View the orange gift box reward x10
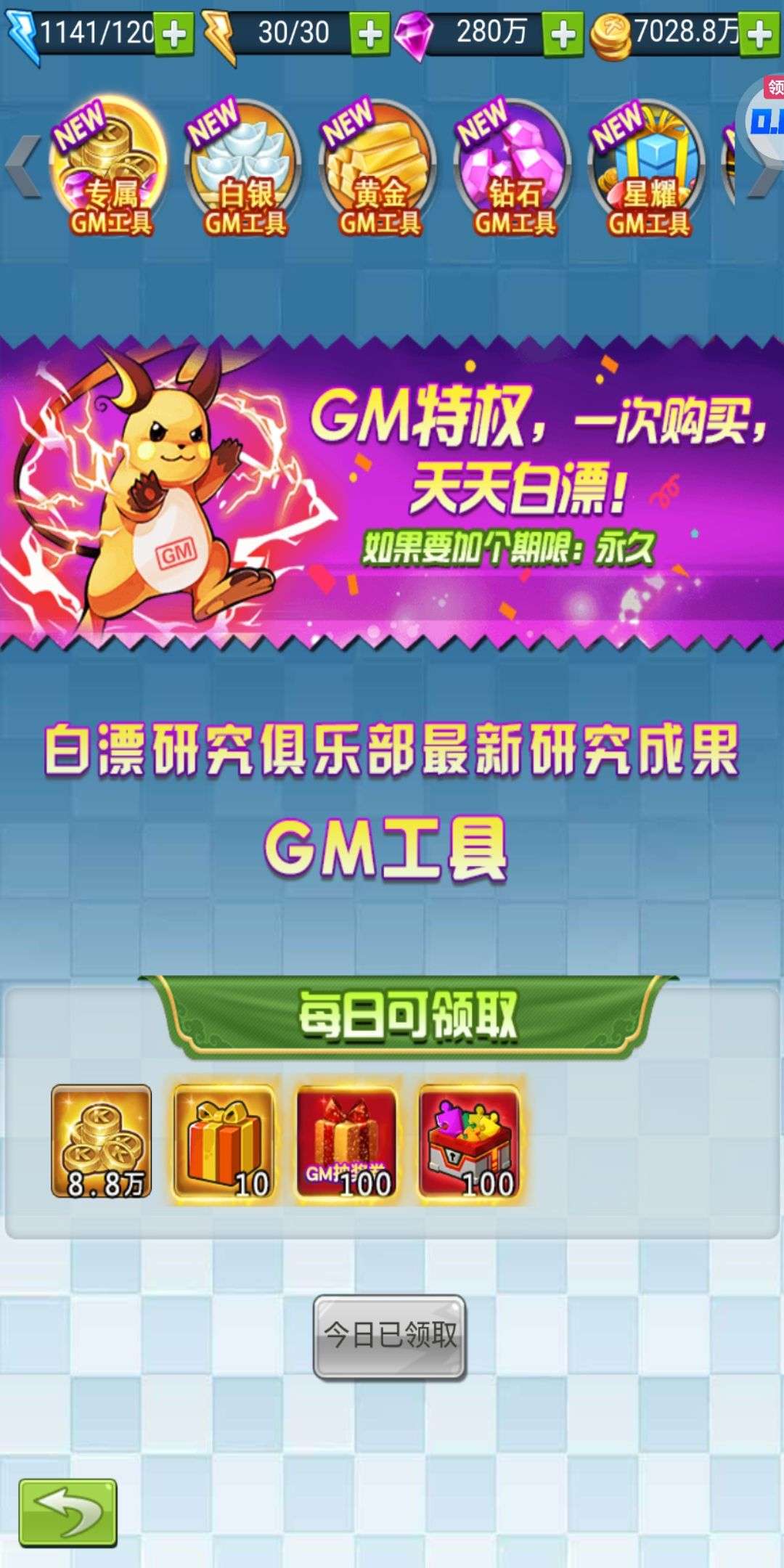 tap(224, 1141)
